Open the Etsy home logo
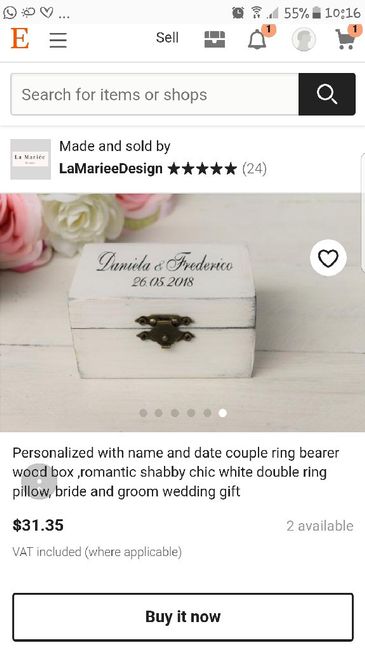The height and width of the screenshot is (650, 365). [20, 39]
